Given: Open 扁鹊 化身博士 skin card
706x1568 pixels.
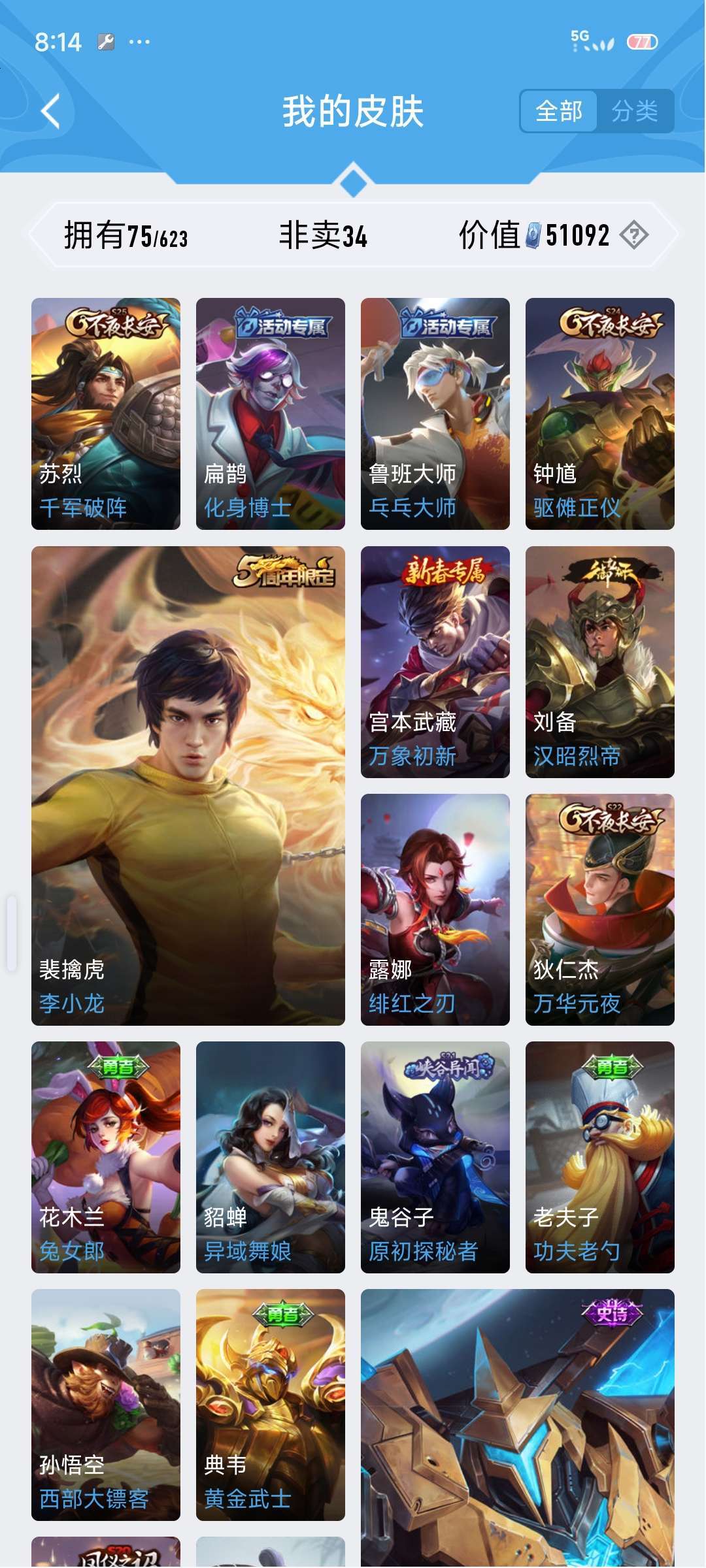Looking at the screenshot, I should point(271,414).
